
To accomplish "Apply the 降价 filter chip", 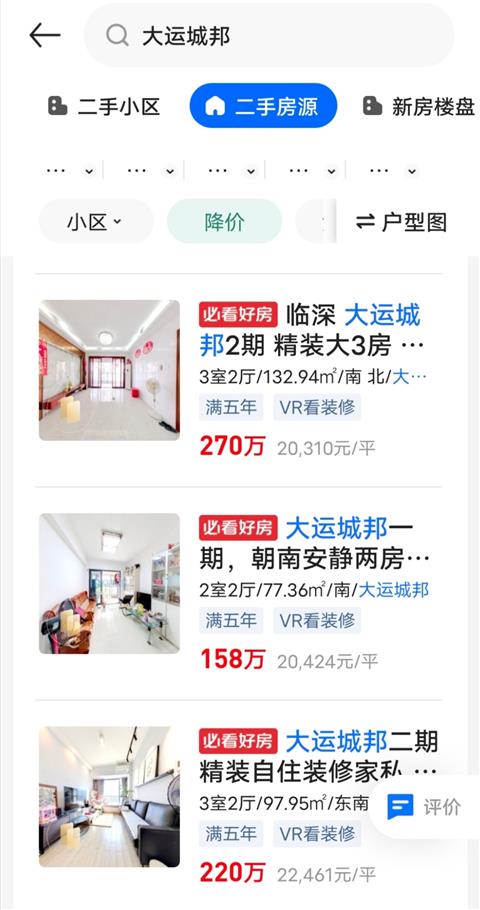I will click(225, 222).
